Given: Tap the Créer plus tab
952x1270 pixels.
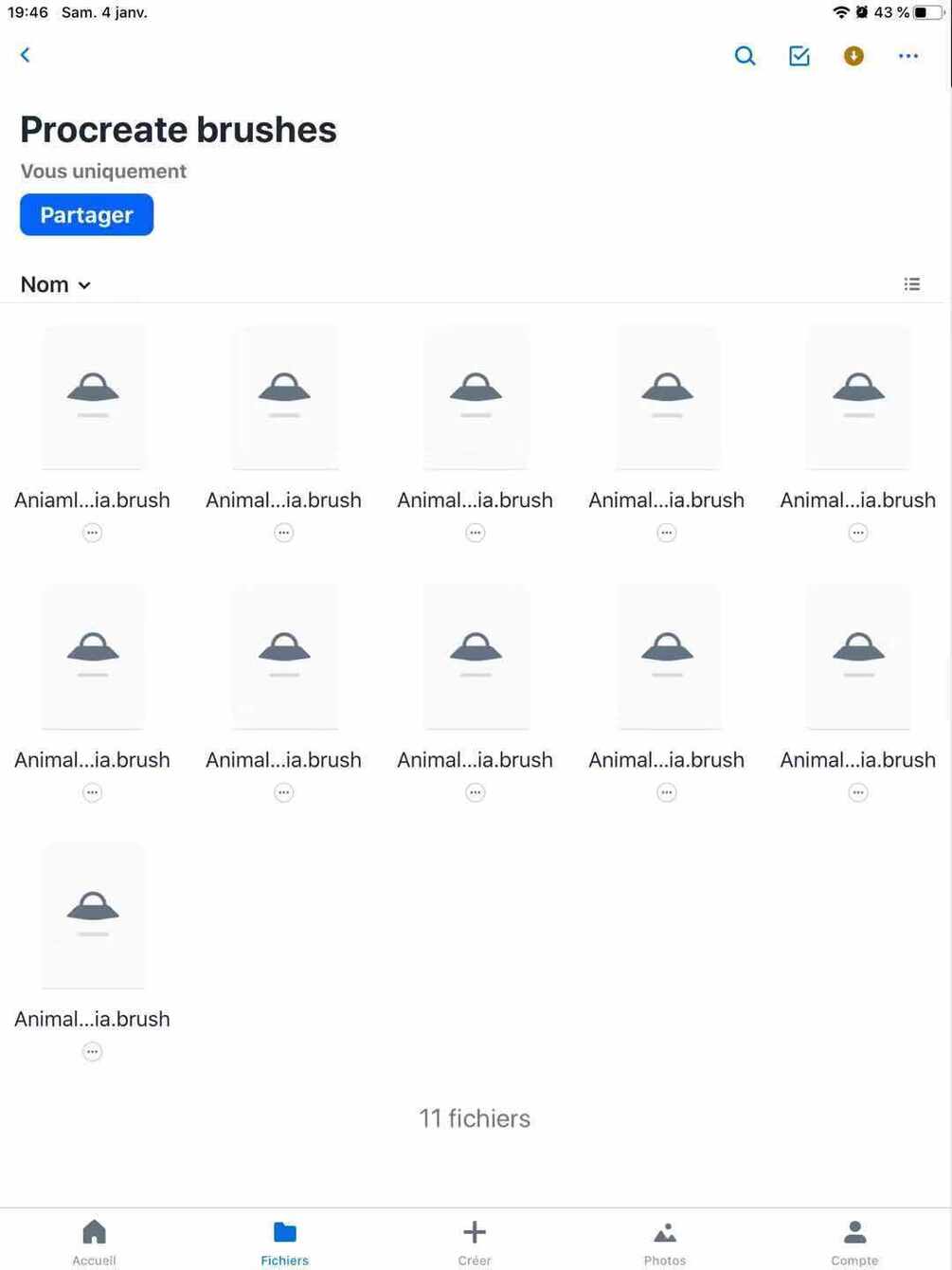Looking at the screenshot, I should (475, 1242).
